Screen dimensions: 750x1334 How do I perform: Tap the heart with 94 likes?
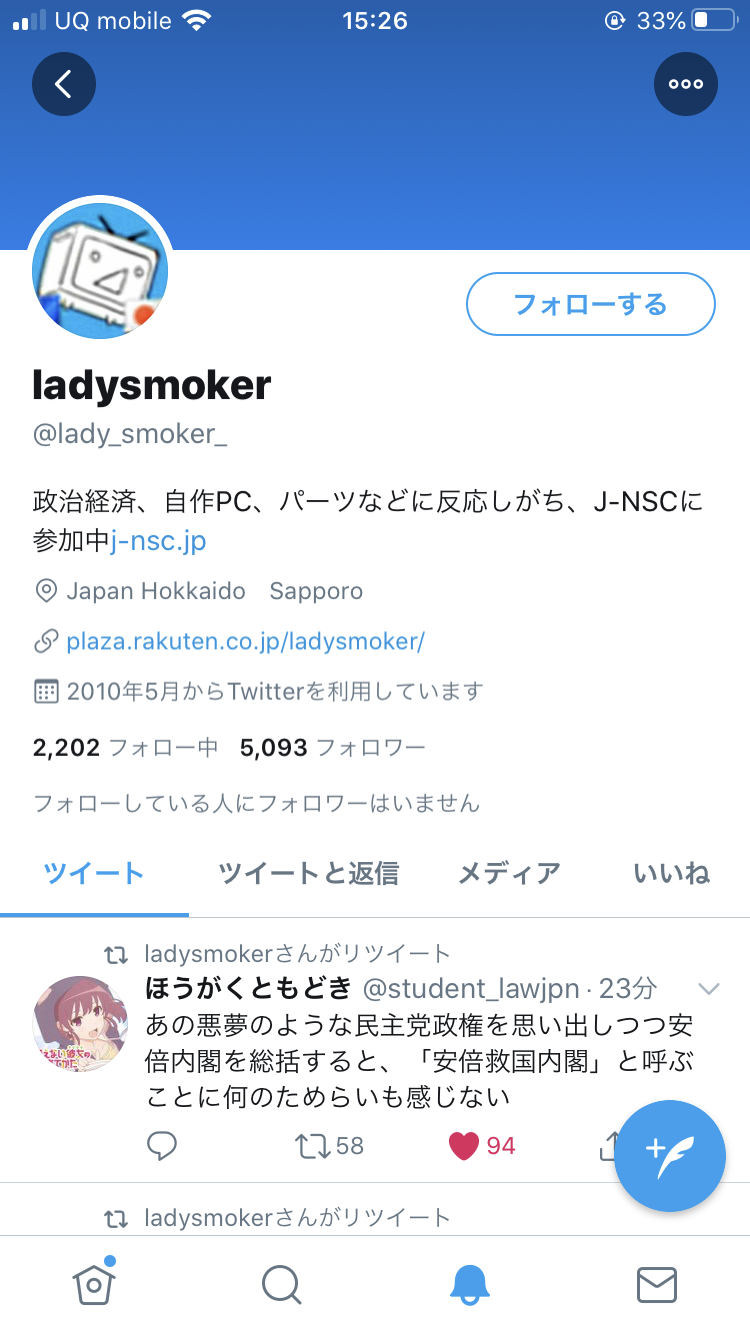click(x=482, y=1145)
